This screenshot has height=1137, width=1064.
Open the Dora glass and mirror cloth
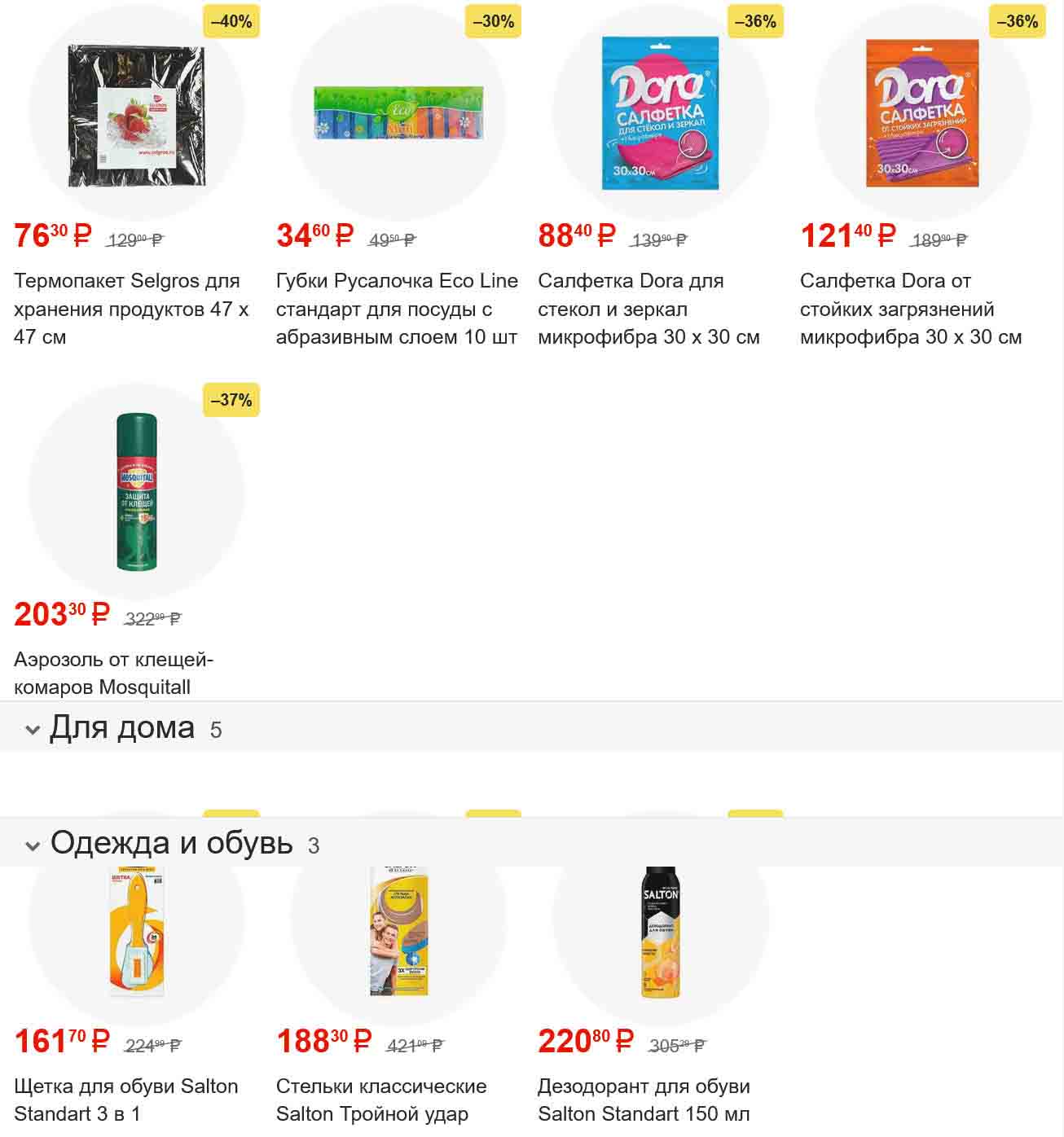pyautogui.click(x=660, y=112)
